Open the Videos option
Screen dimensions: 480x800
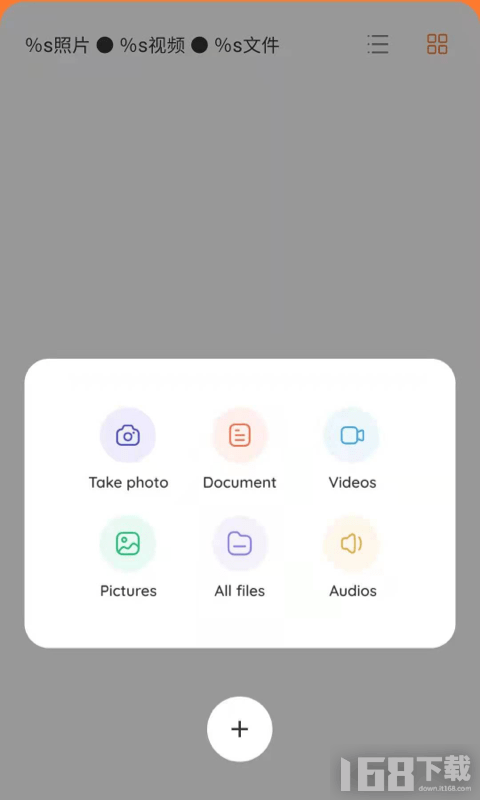(x=352, y=449)
